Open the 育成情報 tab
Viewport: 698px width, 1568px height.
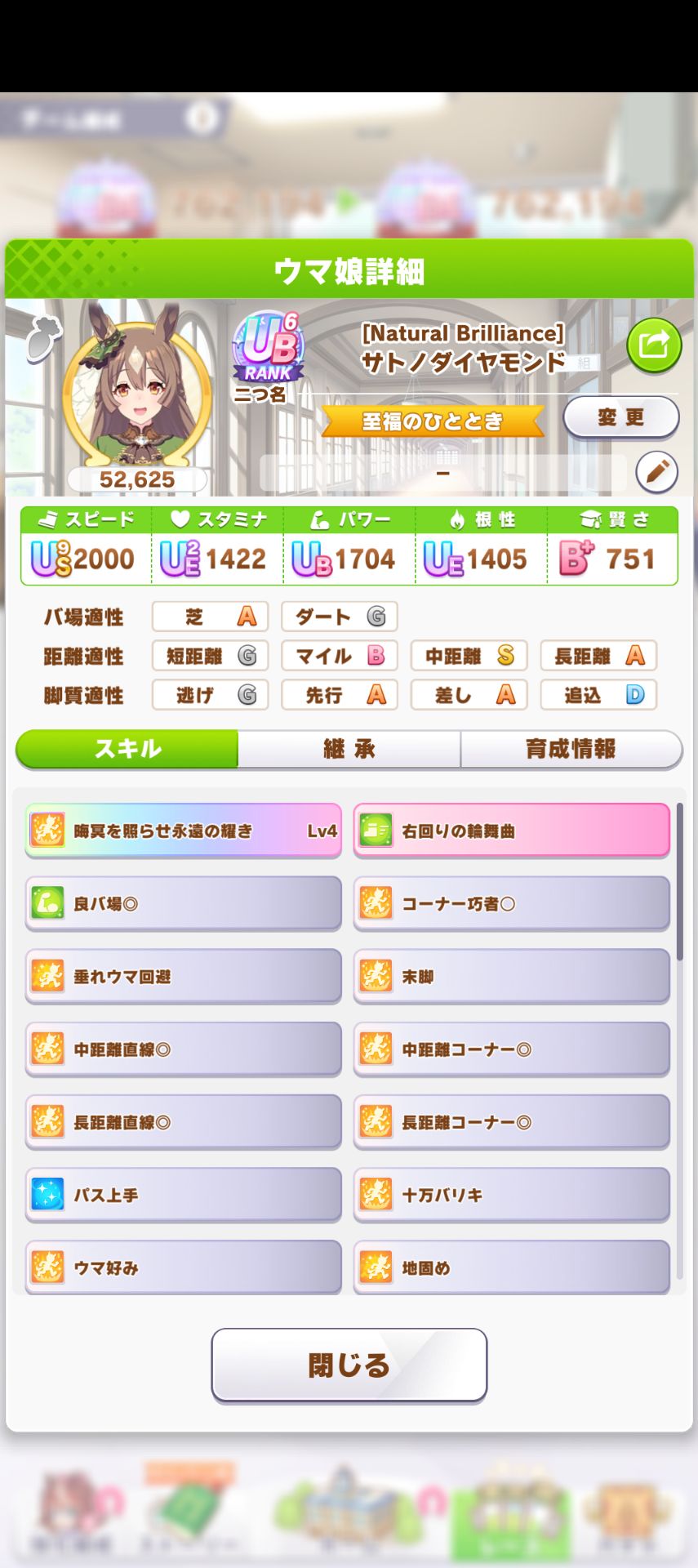point(571,748)
